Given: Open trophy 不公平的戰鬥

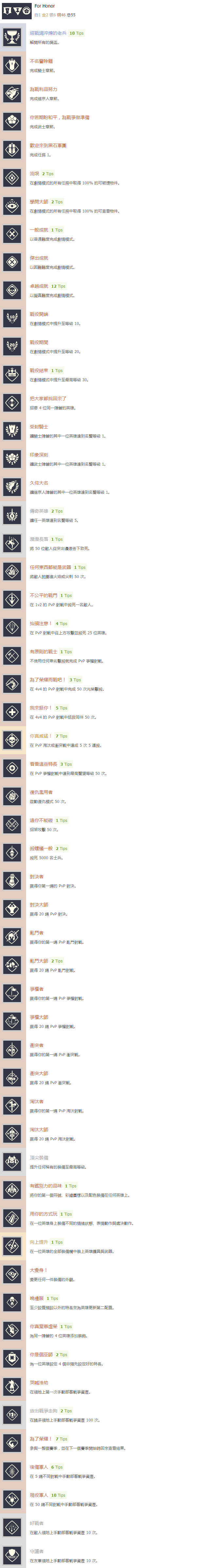Looking at the screenshot, I should coord(44,595).
